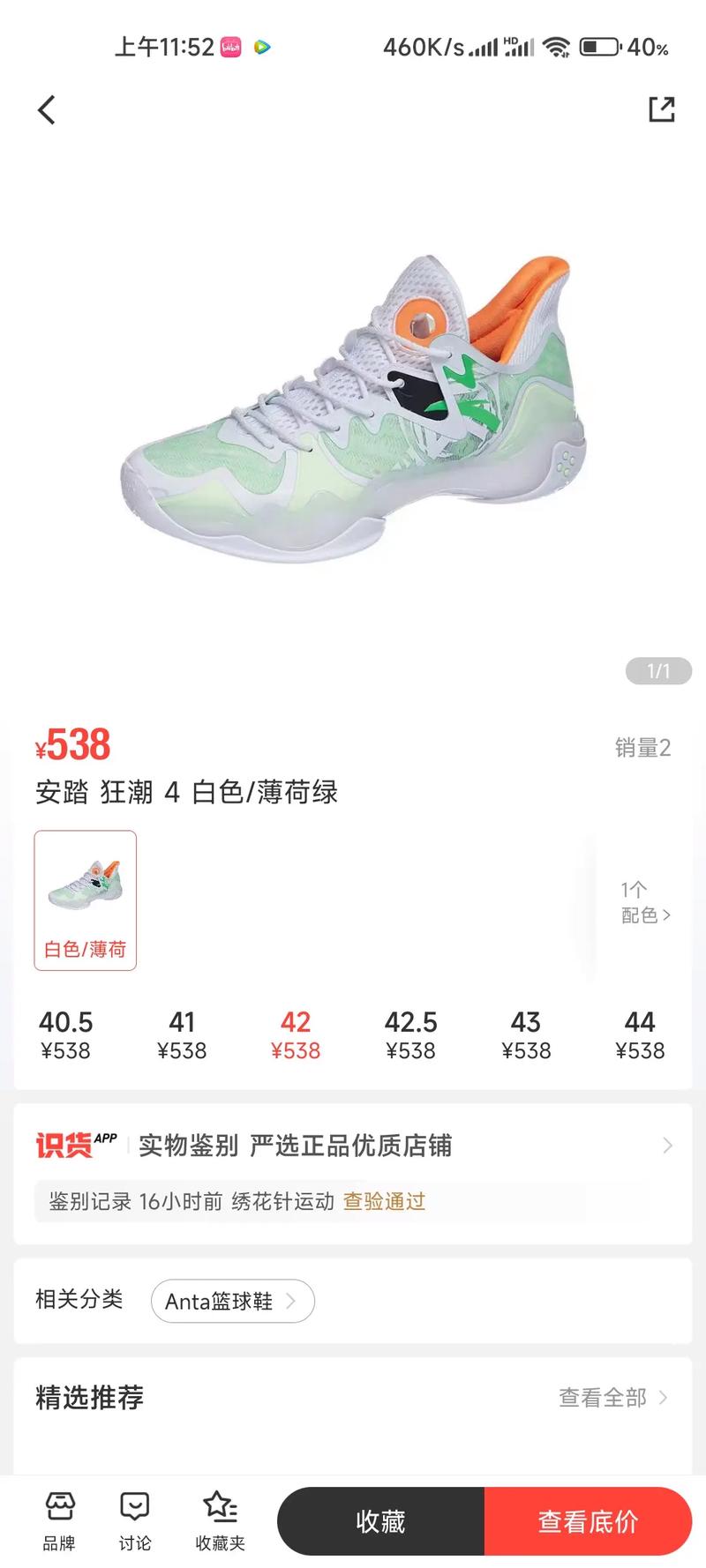
Task: Open 实物鉴别 严选正品优质店铺 details
Action: point(353,1146)
